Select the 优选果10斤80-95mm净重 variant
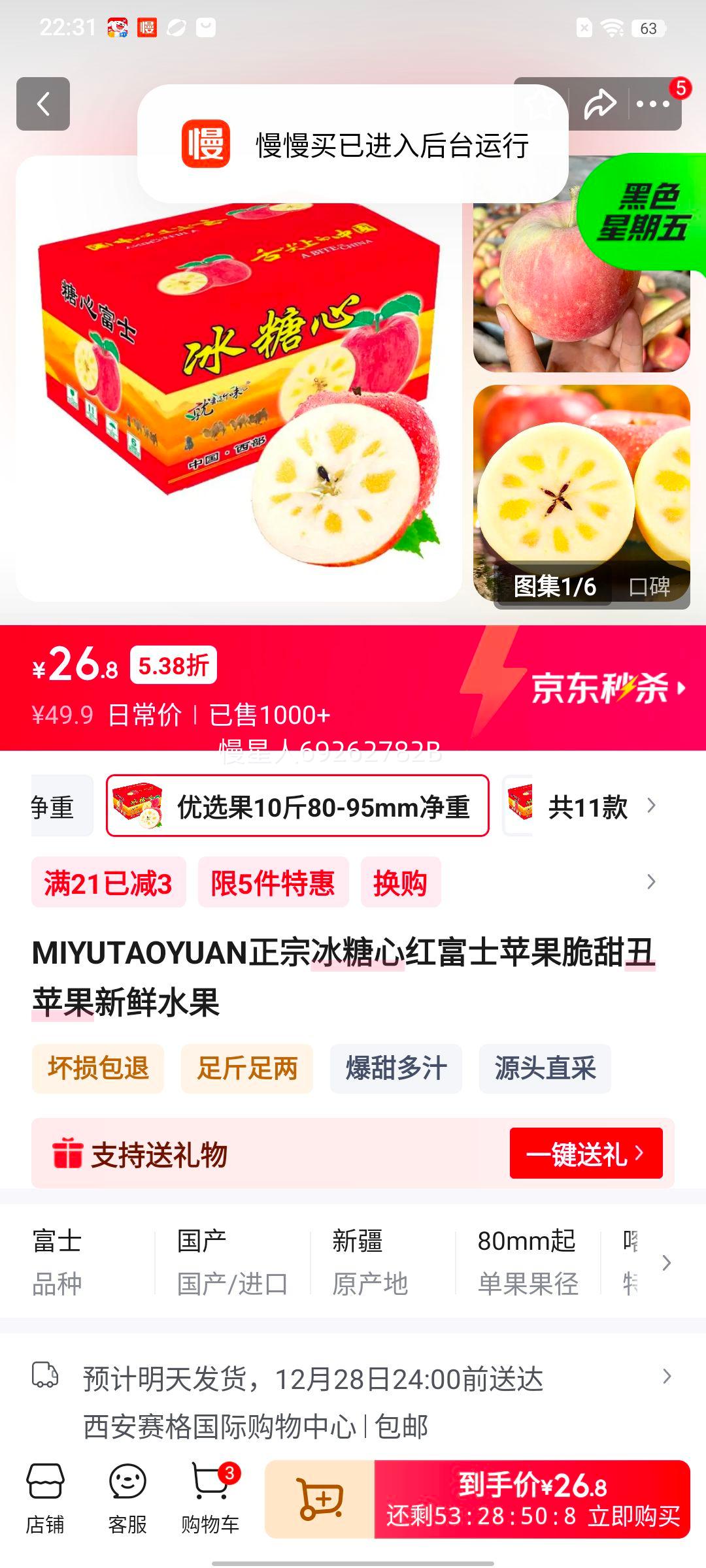This screenshot has height=1568, width=706. pyautogui.click(x=297, y=808)
